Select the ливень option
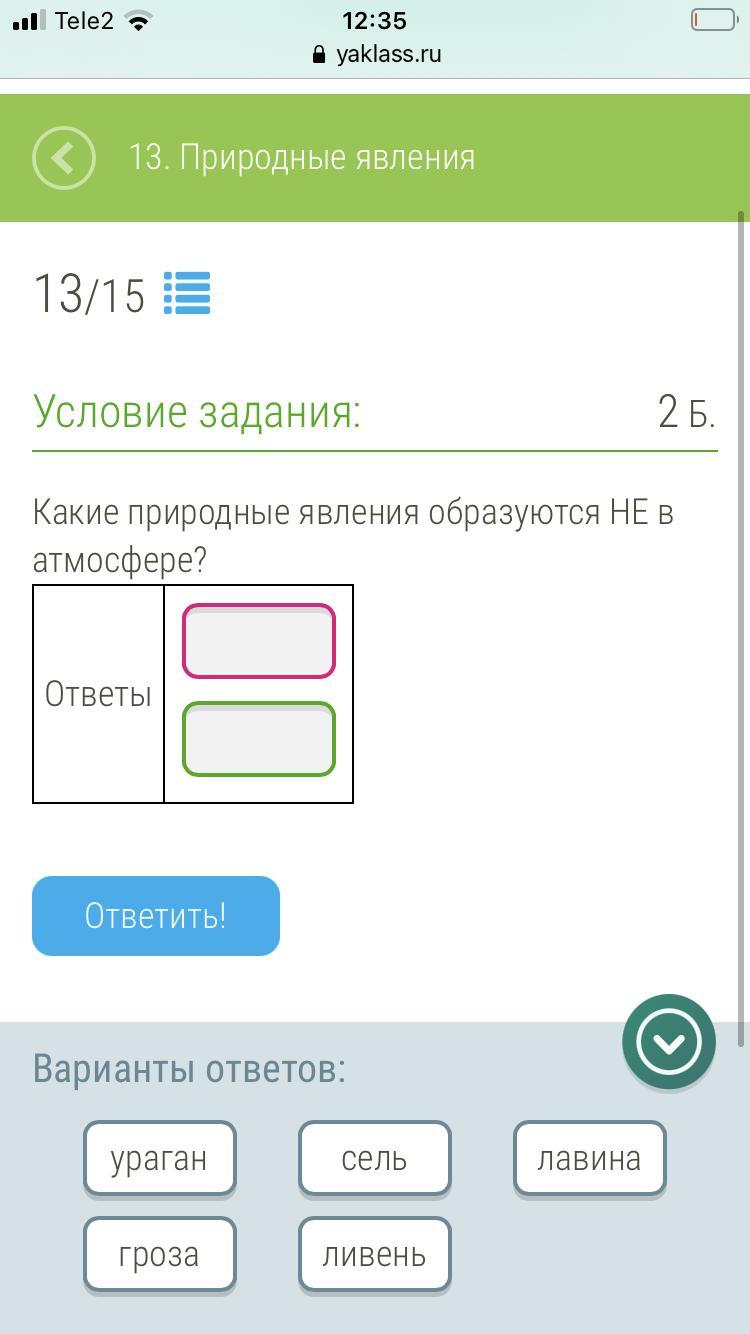Viewport: 750px width, 1334px height. click(x=375, y=1254)
